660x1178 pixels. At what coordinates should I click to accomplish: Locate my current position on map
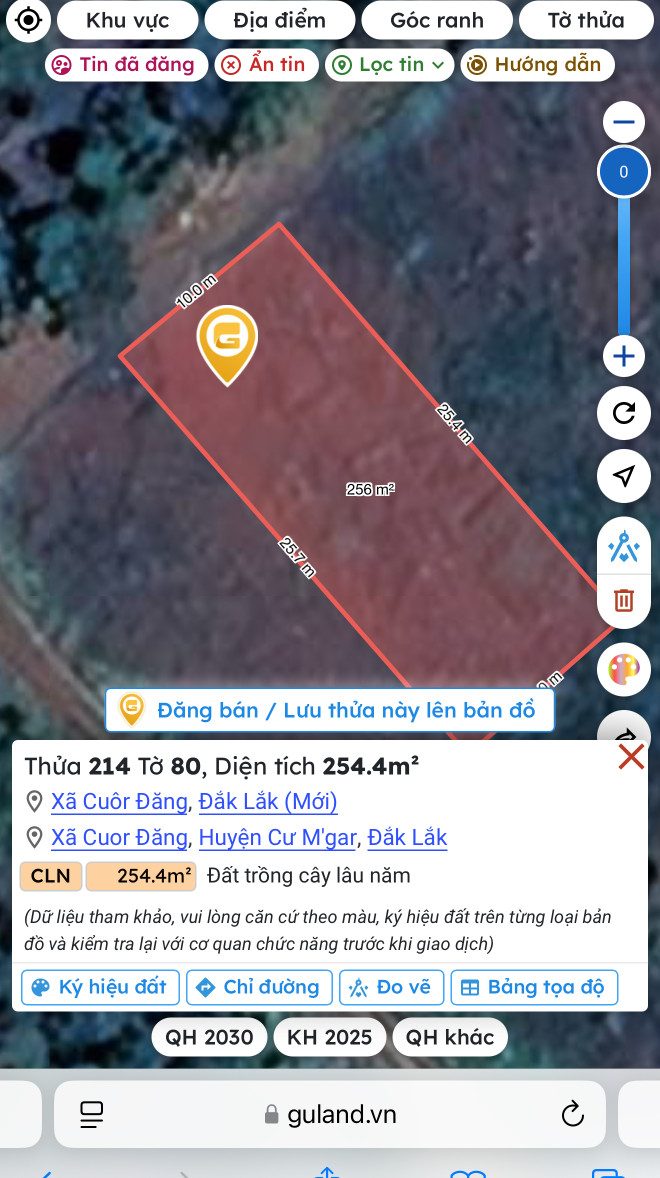click(x=29, y=20)
